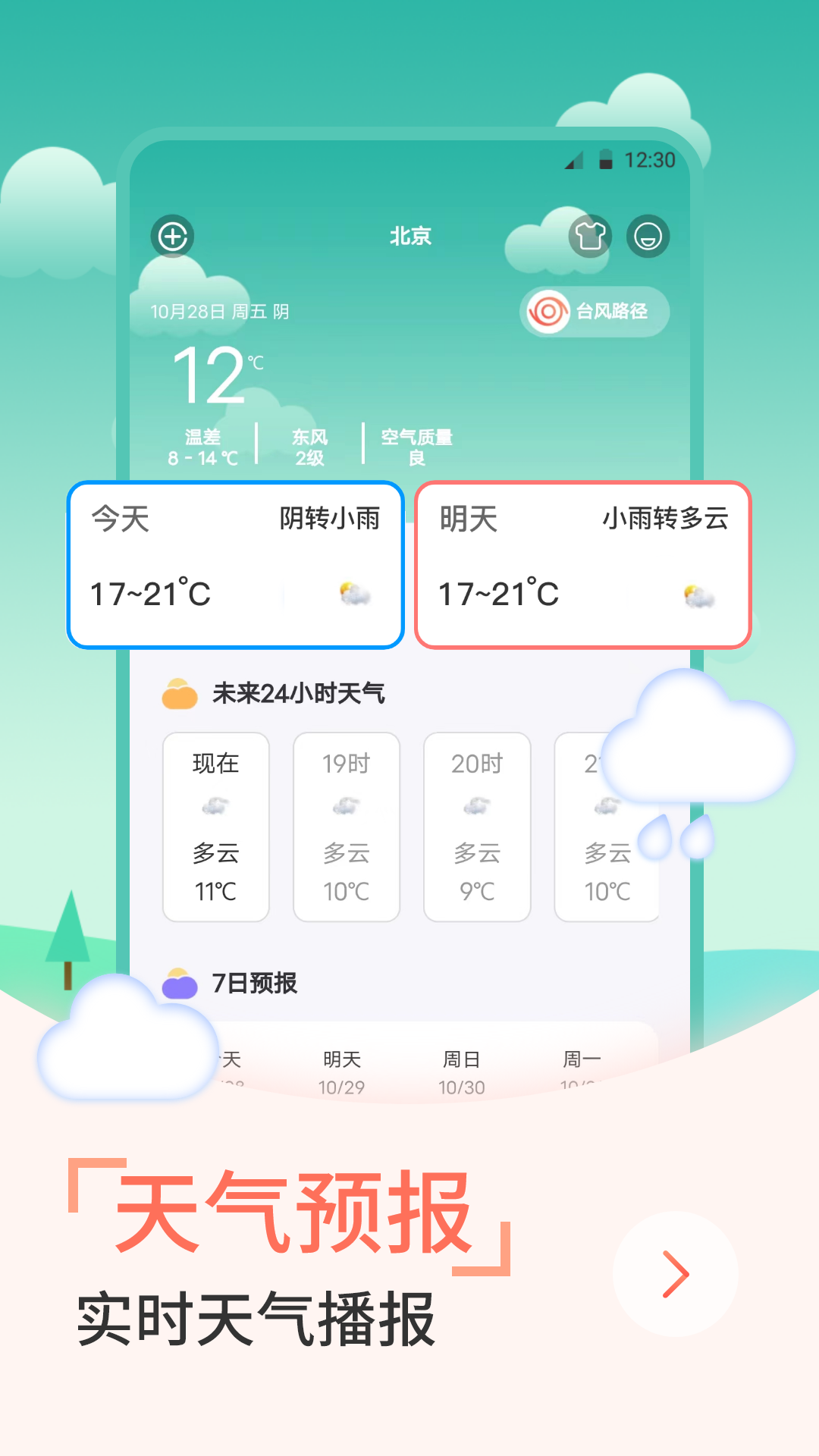Expand the 未来24小时天气 section
819x1456 pixels.
tap(300, 693)
